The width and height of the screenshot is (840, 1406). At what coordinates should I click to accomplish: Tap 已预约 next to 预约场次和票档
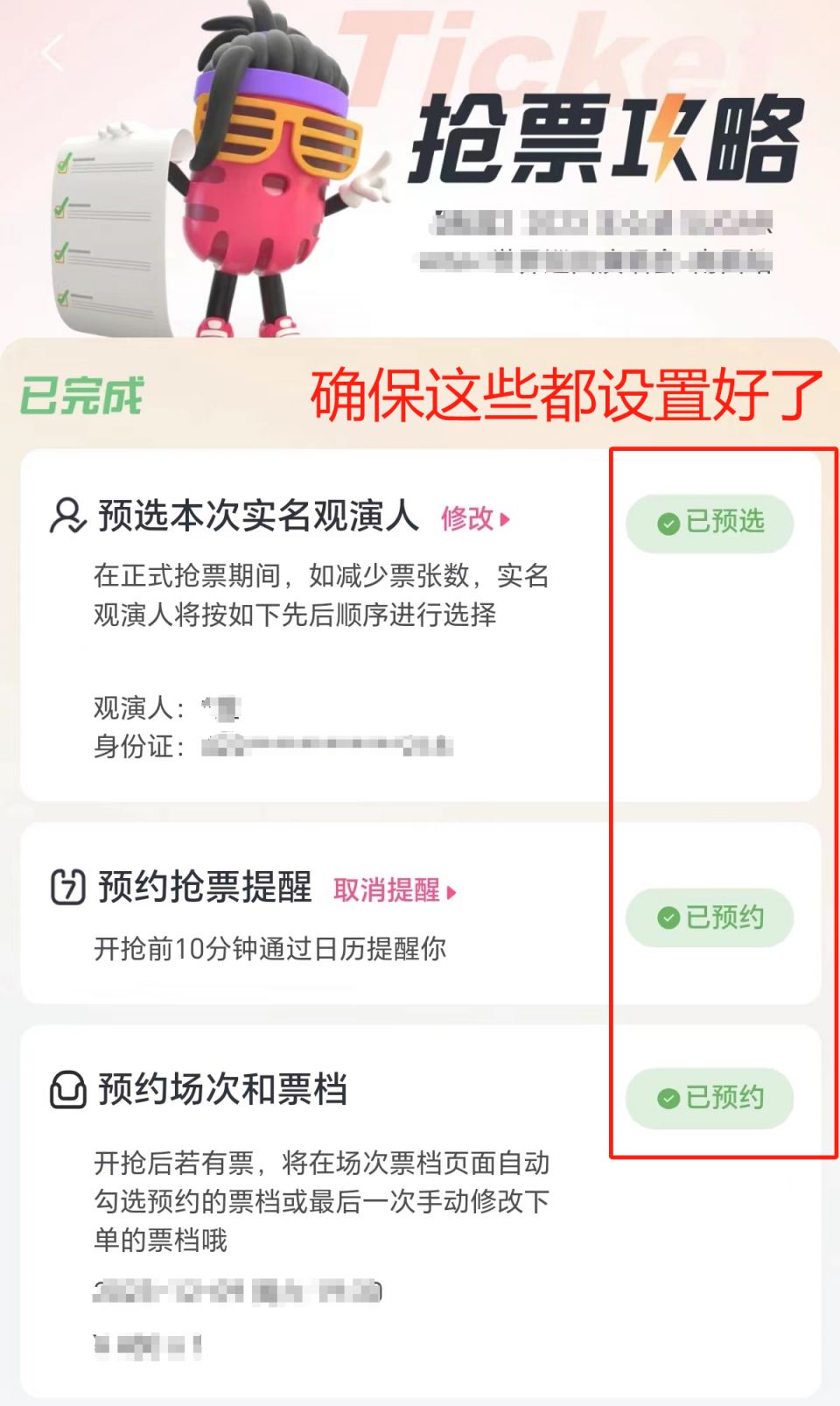point(710,1098)
